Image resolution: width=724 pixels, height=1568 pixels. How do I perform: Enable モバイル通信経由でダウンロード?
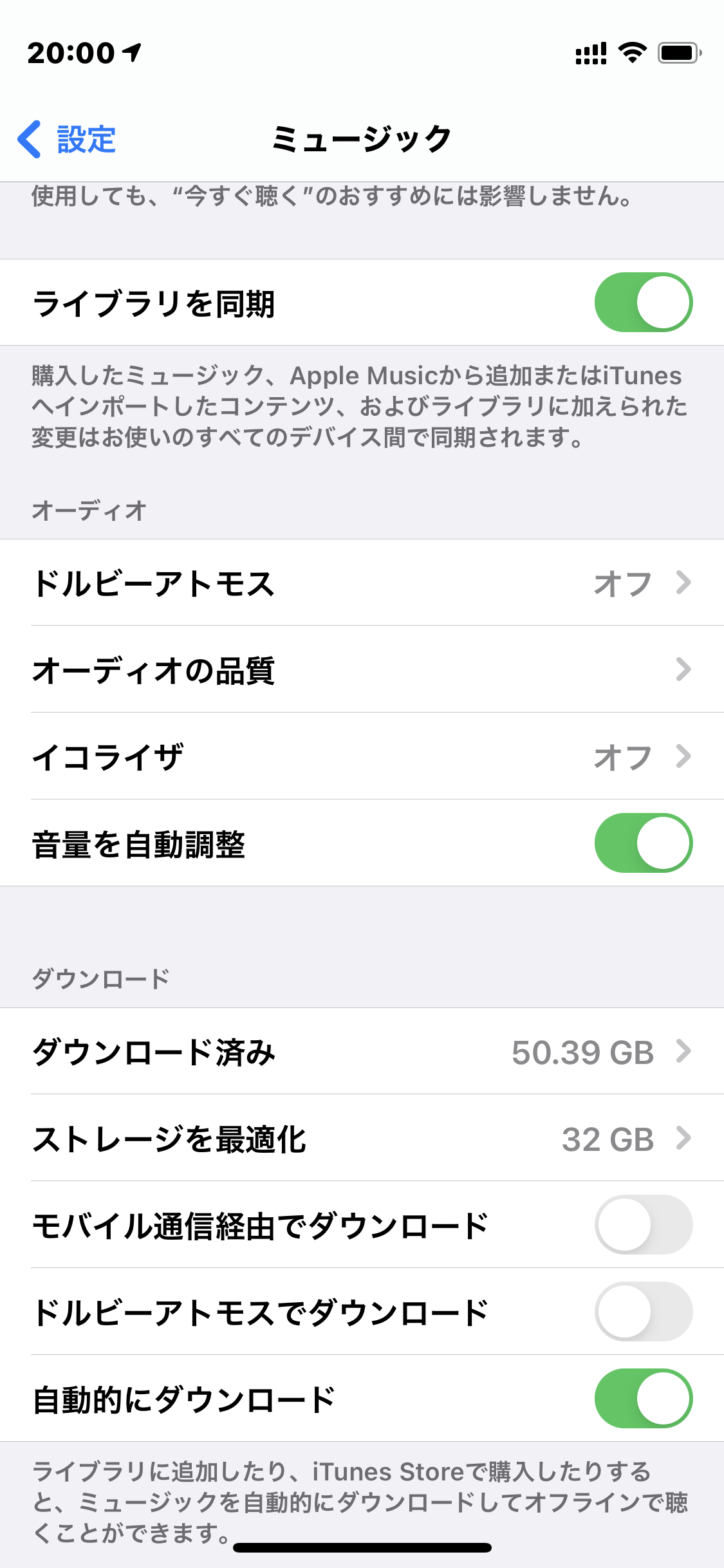(x=642, y=1225)
